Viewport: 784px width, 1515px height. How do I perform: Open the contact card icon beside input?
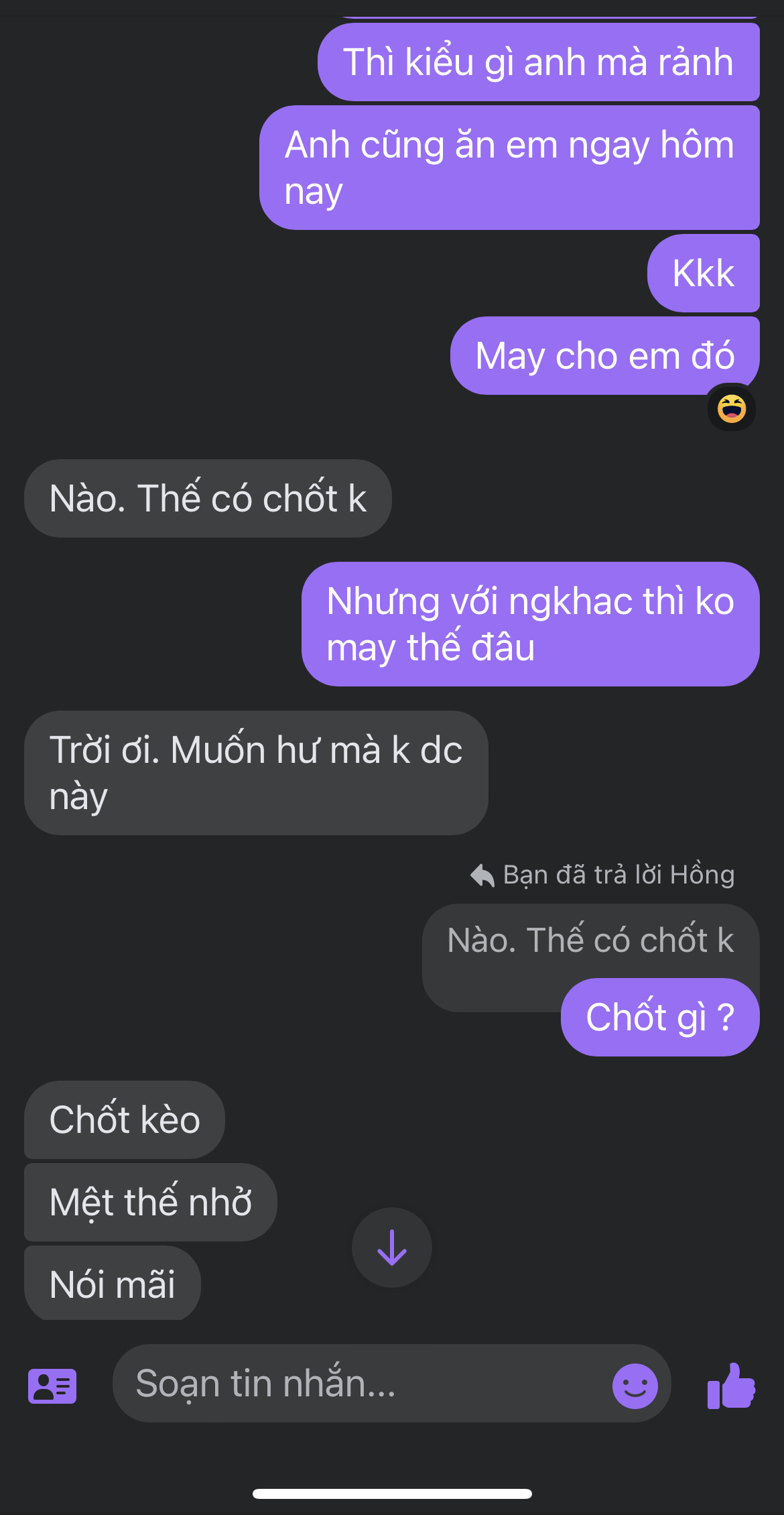click(x=52, y=1386)
